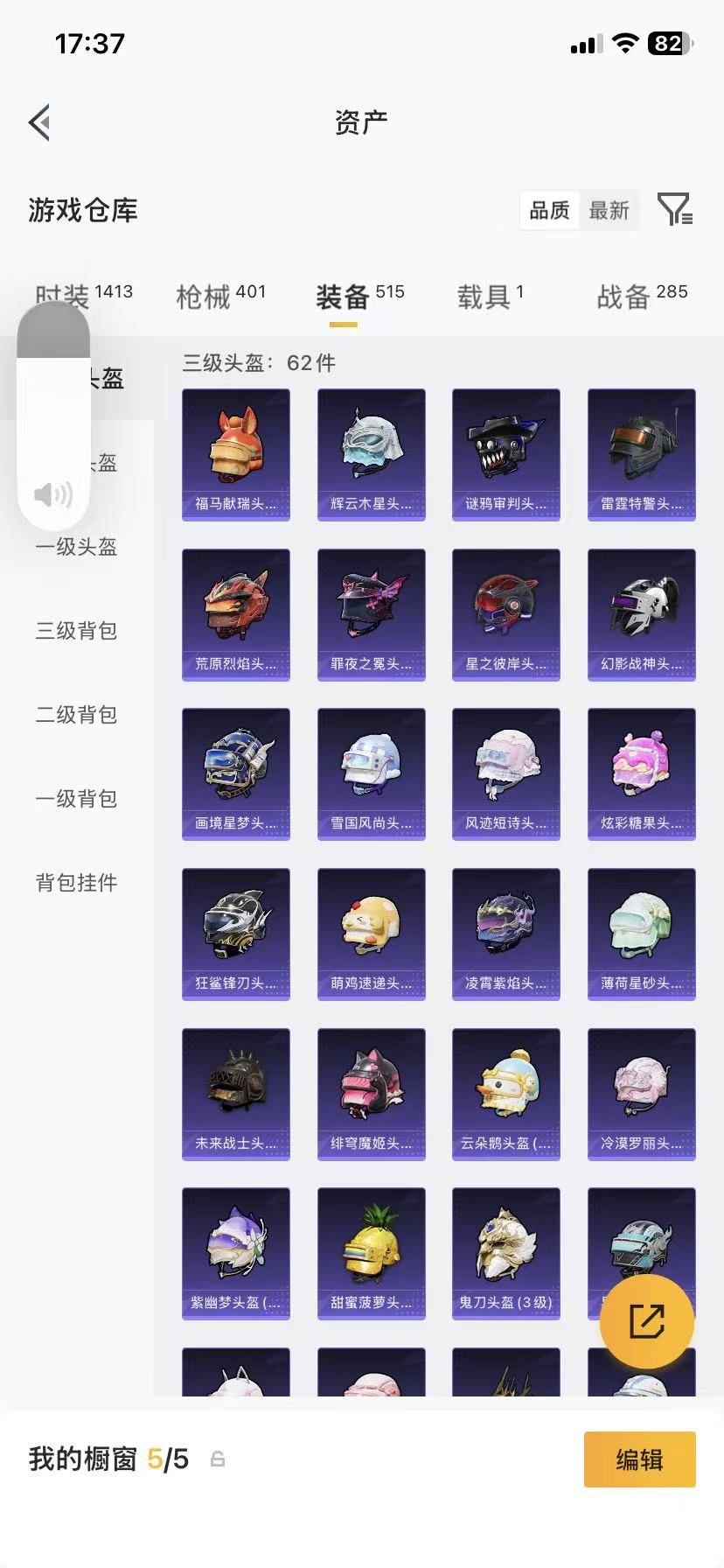Tap the back arrow to leave 资产 page
Viewport: 724px width, 1568px height.
(x=38, y=122)
